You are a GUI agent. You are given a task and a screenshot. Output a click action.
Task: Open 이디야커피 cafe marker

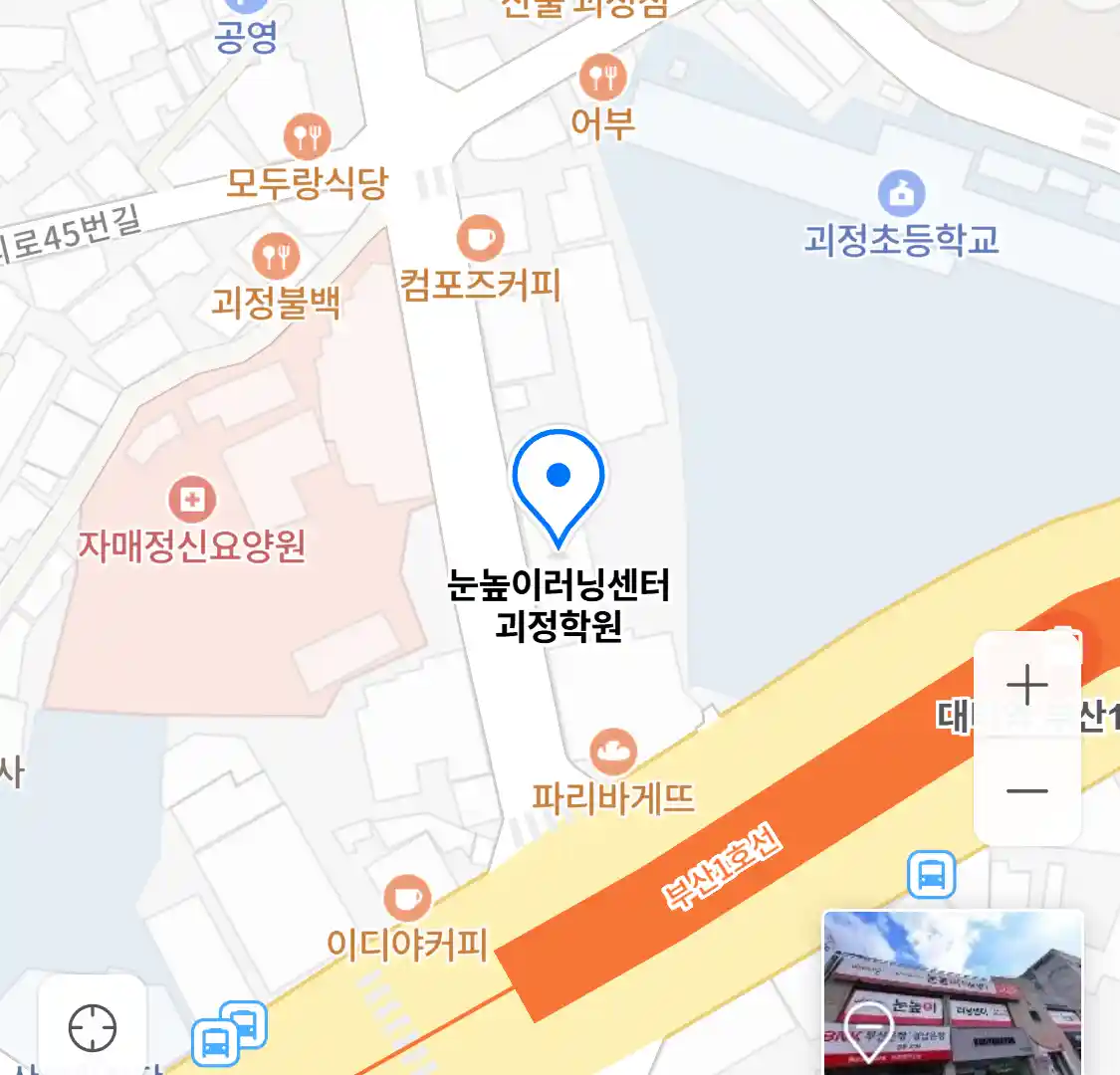click(x=407, y=899)
